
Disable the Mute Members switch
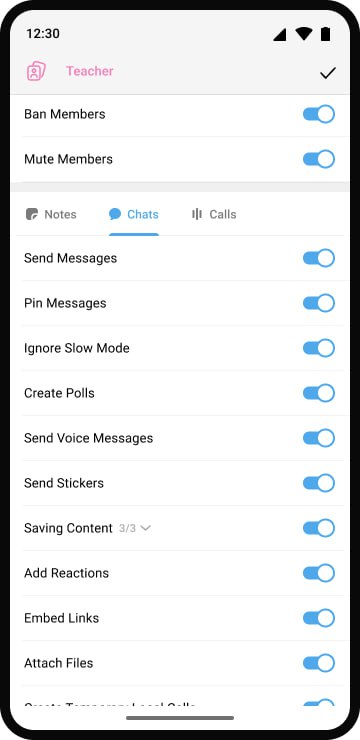[x=319, y=159]
